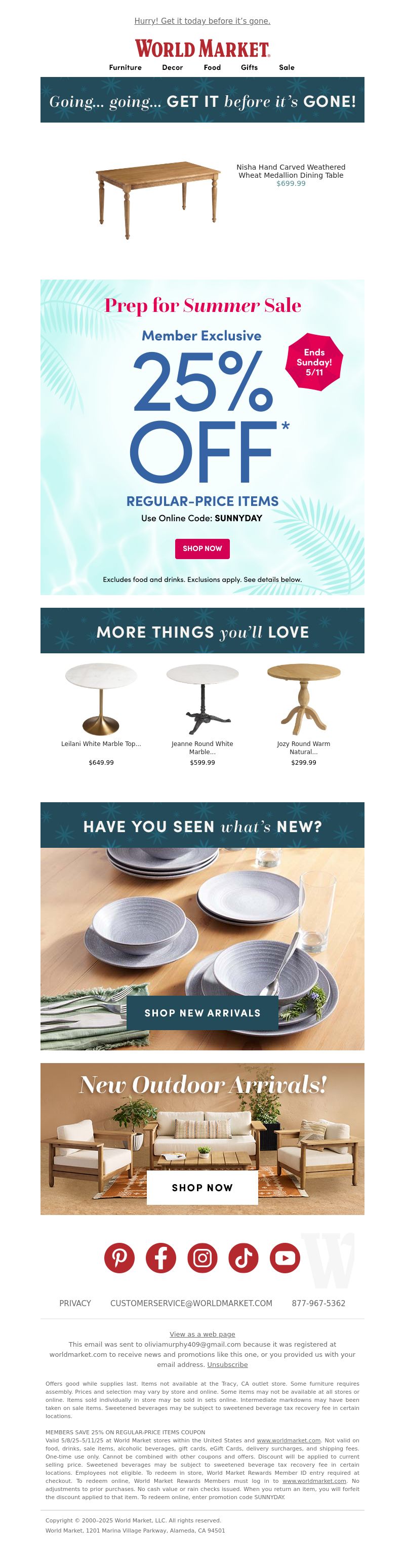View this email as a web page

[x=202, y=1334]
